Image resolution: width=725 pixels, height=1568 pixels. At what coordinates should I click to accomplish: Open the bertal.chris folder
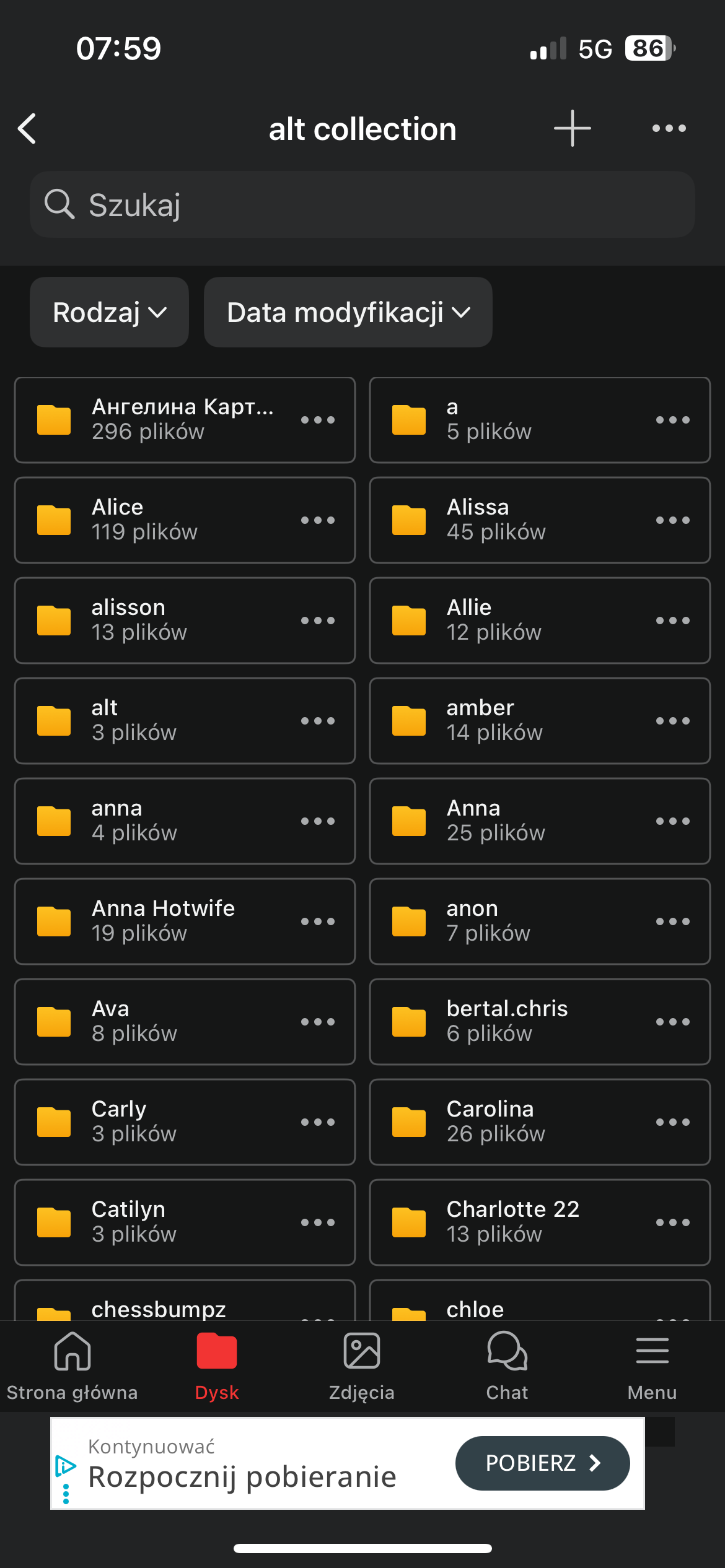(x=540, y=1022)
